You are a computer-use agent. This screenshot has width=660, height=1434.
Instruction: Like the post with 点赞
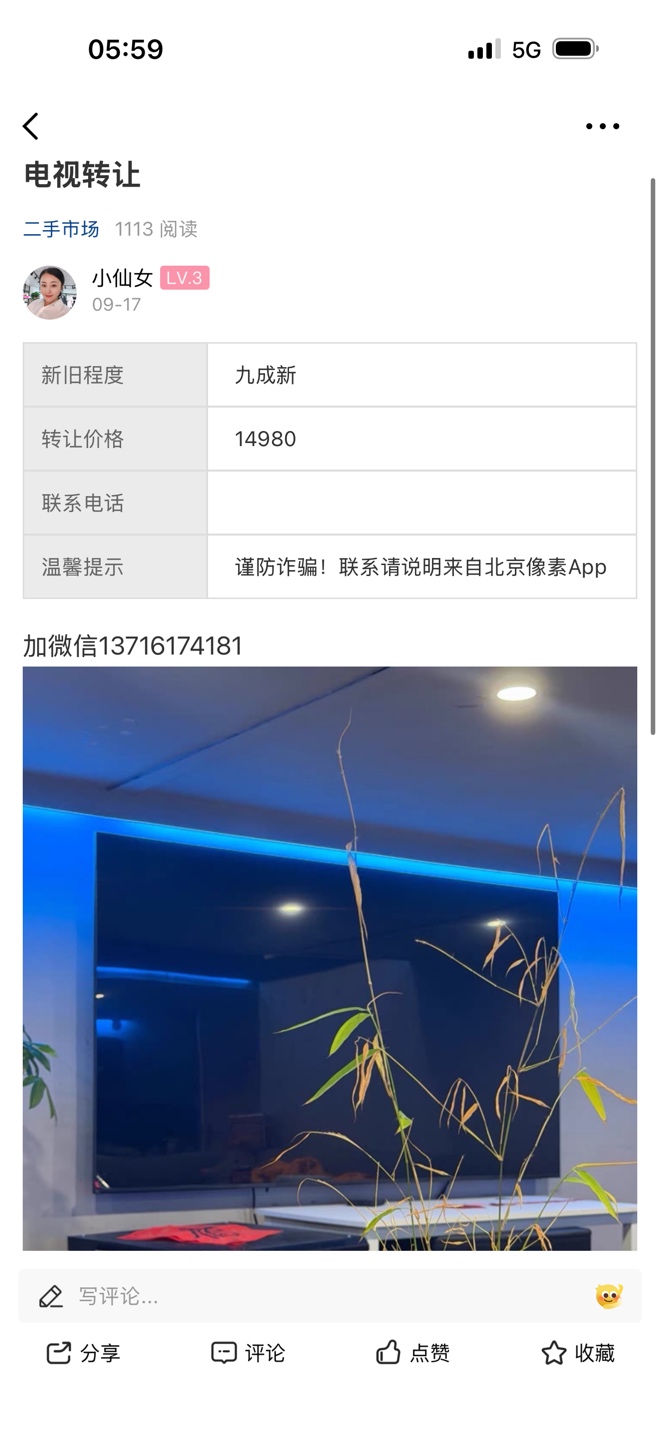pos(412,1353)
